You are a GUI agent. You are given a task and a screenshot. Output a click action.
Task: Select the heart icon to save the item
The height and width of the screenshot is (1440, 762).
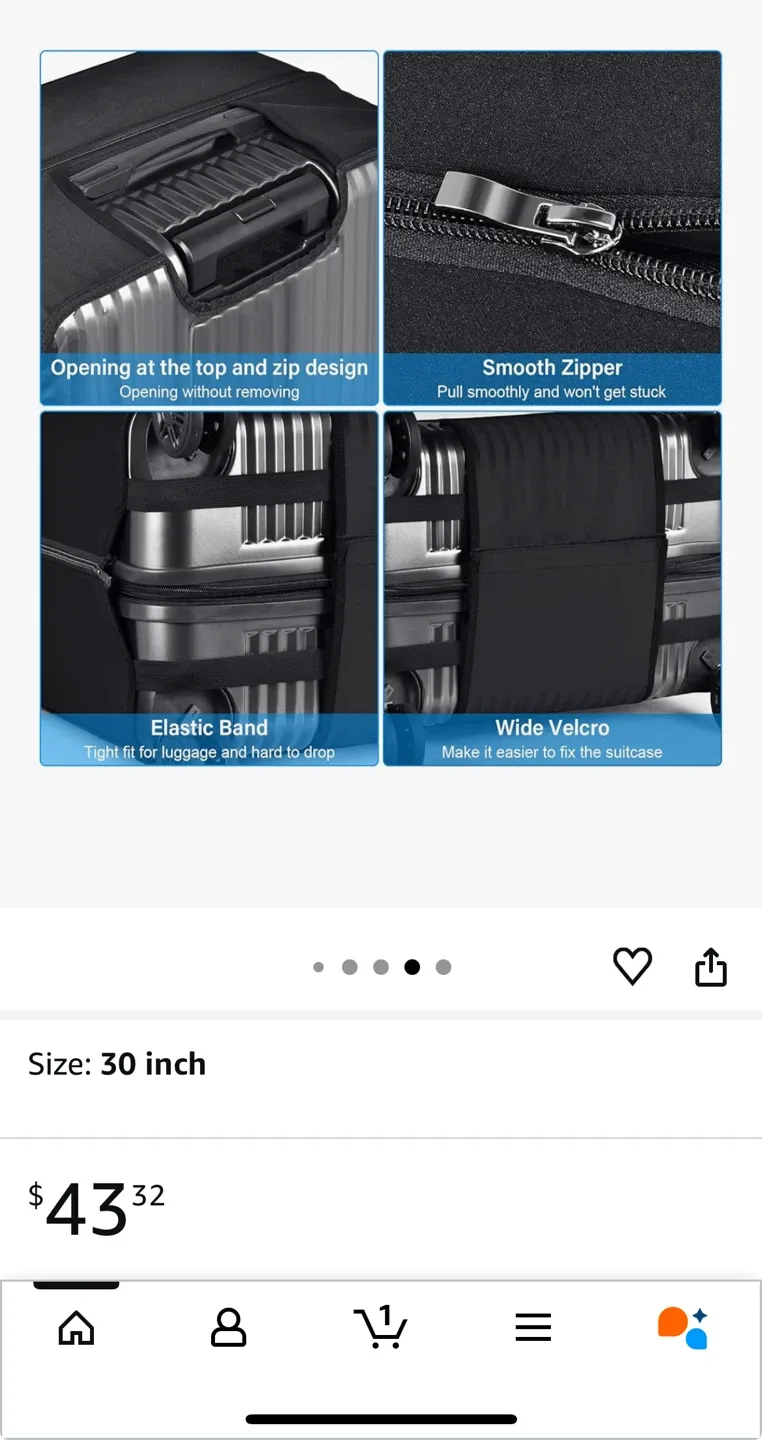coord(632,966)
